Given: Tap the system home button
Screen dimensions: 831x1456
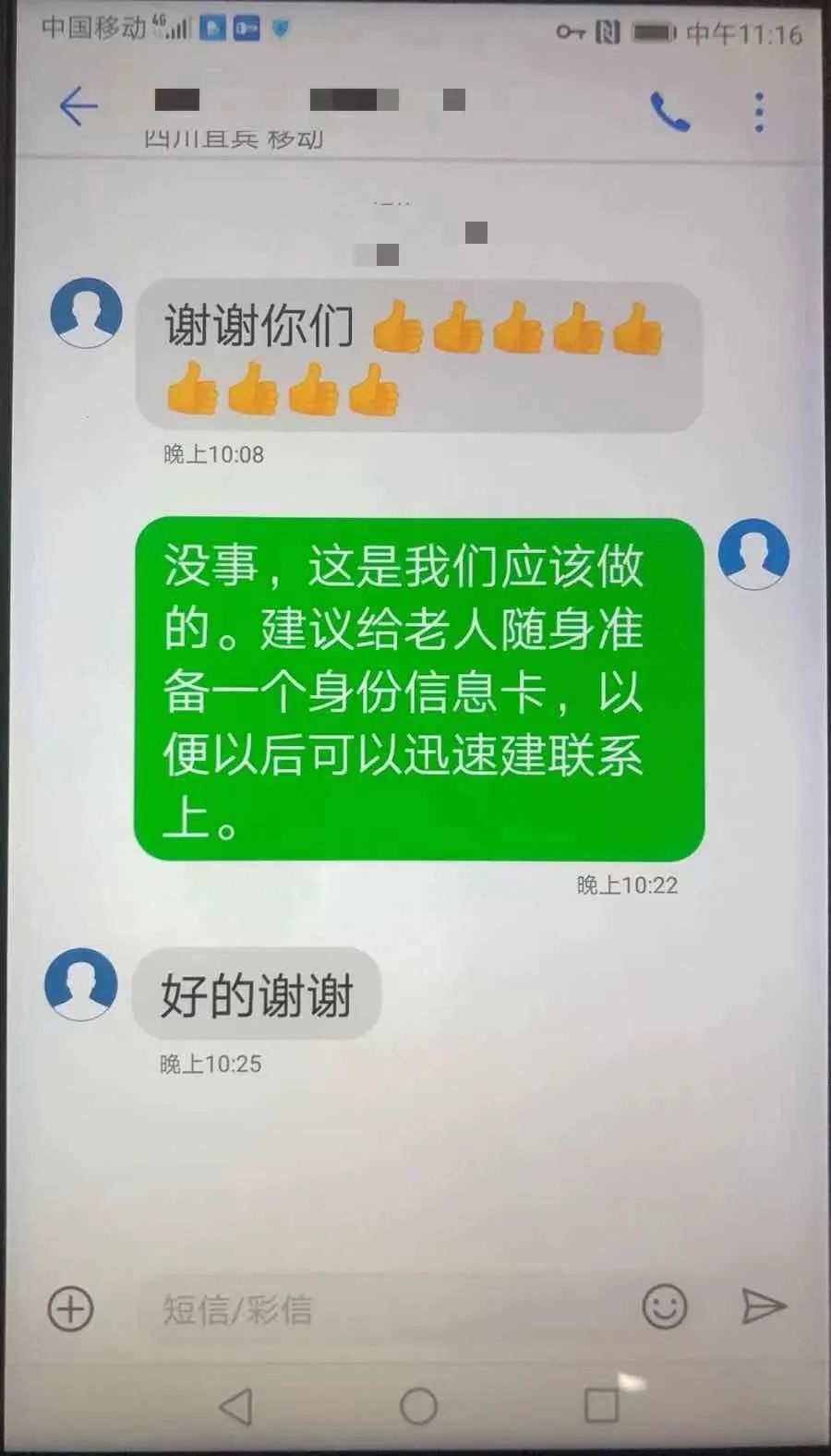Looking at the screenshot, I should point(418,1406).
